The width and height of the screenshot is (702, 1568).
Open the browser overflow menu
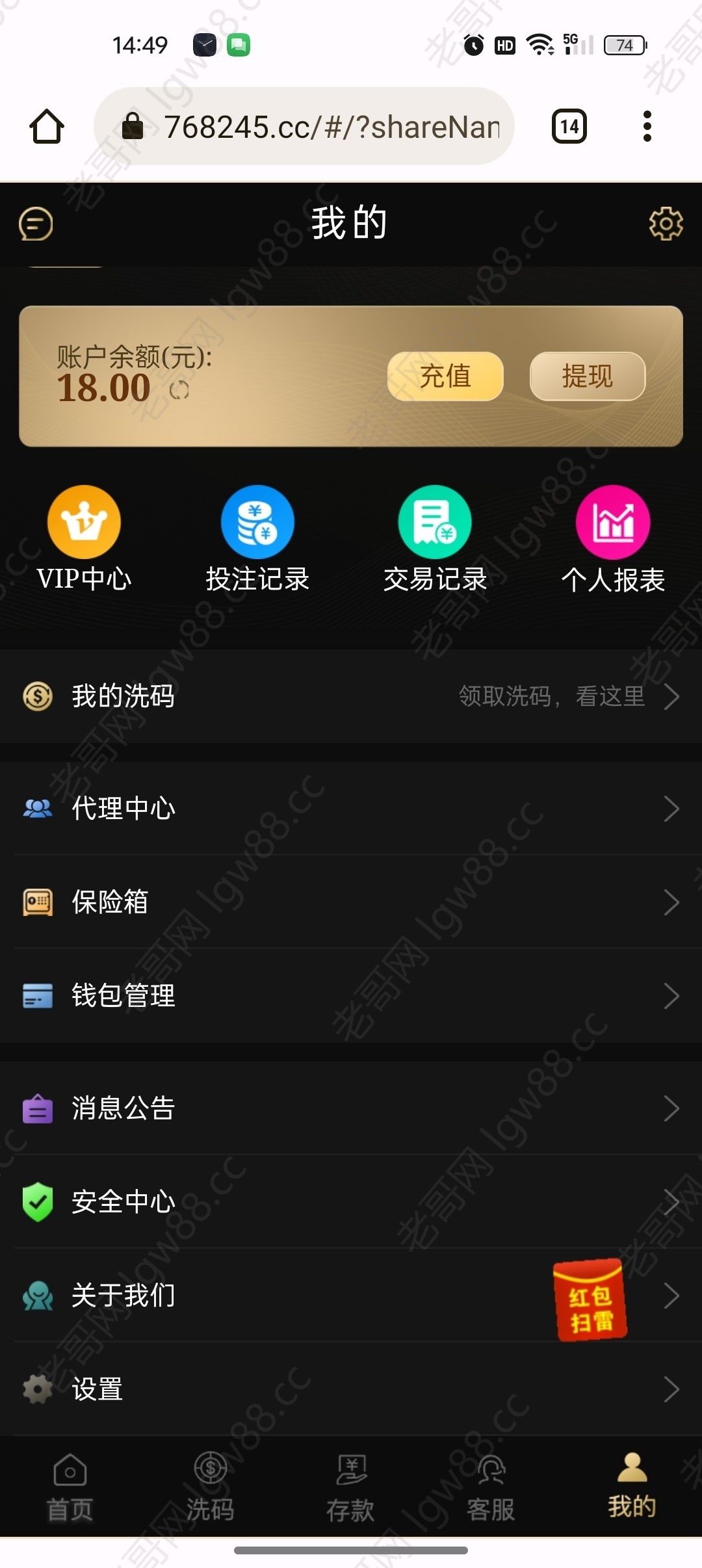pos(647,126)
